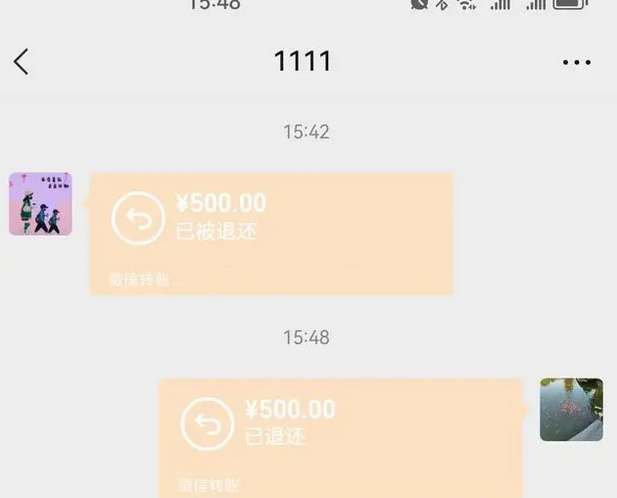
Task: Open the three-dot chat options menu
Action: [576, 62]
